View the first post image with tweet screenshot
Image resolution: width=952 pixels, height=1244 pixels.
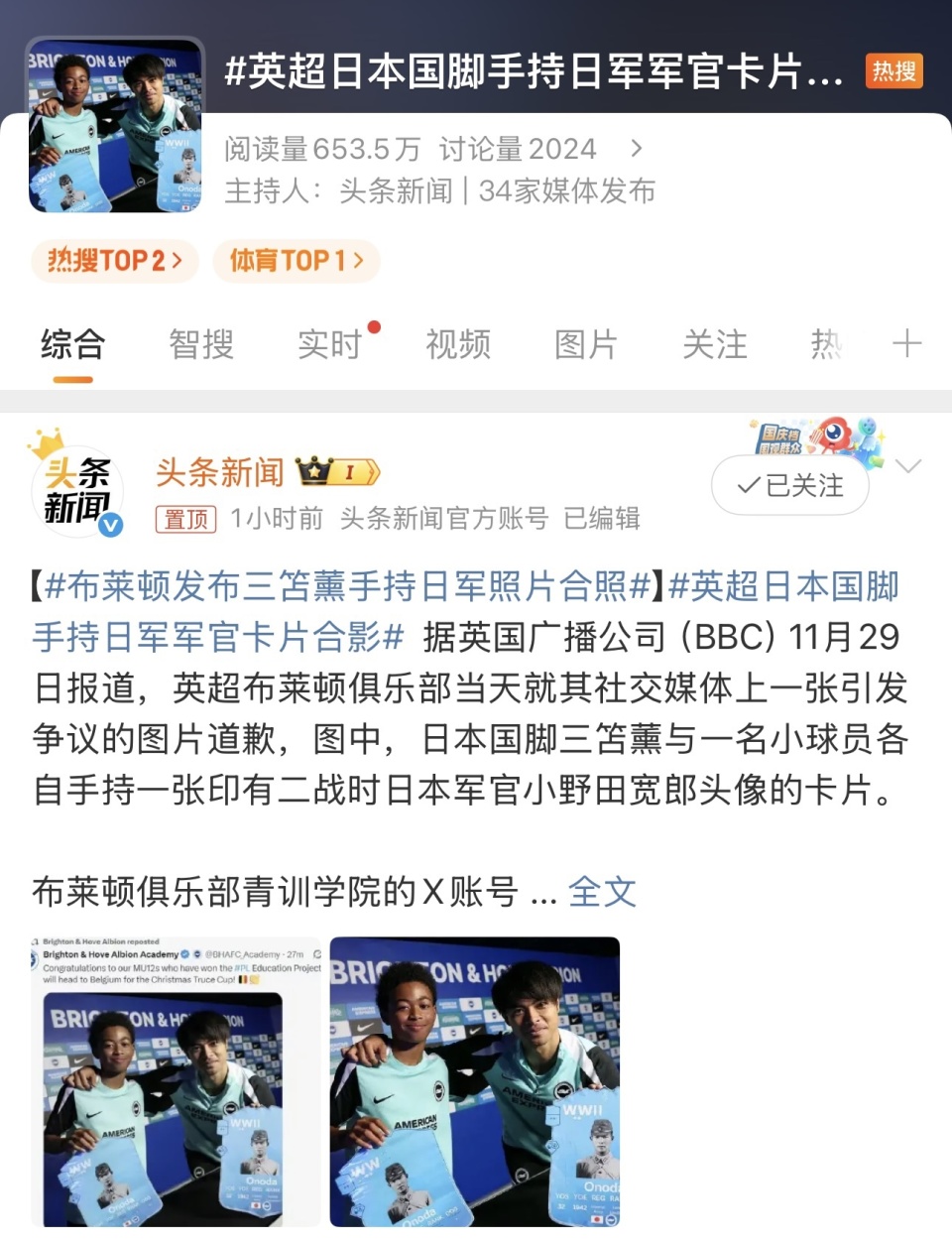tap(176, 1082)
